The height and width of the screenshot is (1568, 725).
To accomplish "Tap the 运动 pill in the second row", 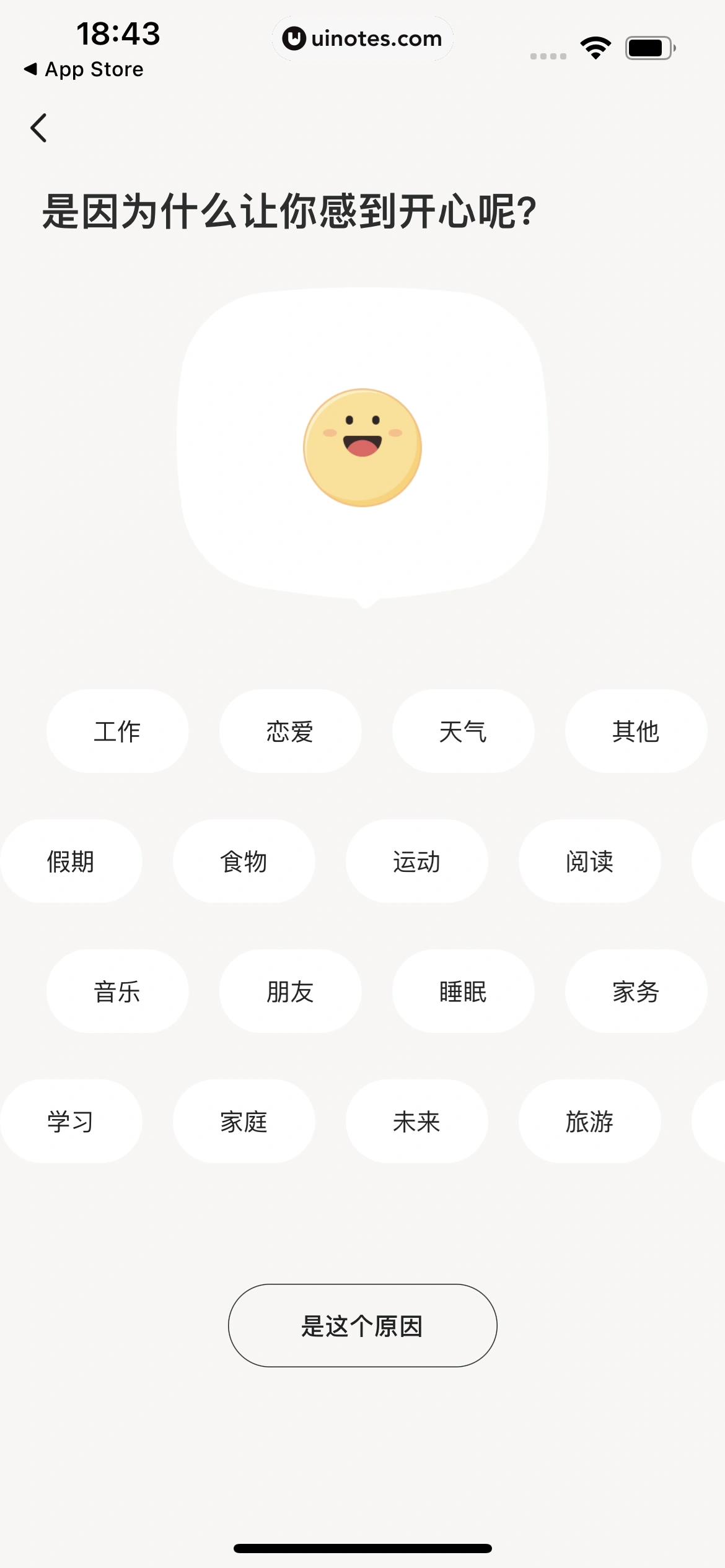I will [x=417, y=861].
